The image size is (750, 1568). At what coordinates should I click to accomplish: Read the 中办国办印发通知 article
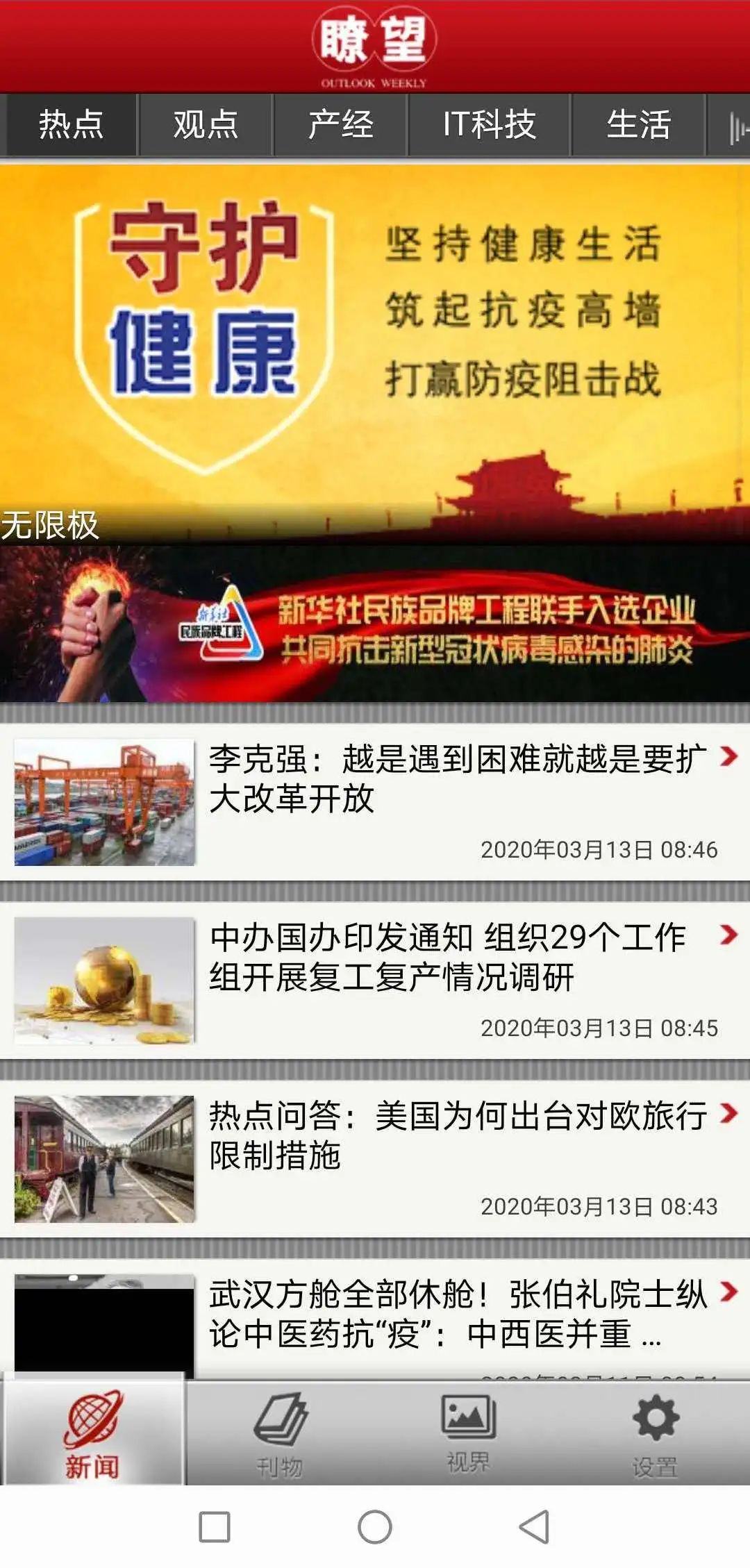pyautogui.click(x=375, y=981)
